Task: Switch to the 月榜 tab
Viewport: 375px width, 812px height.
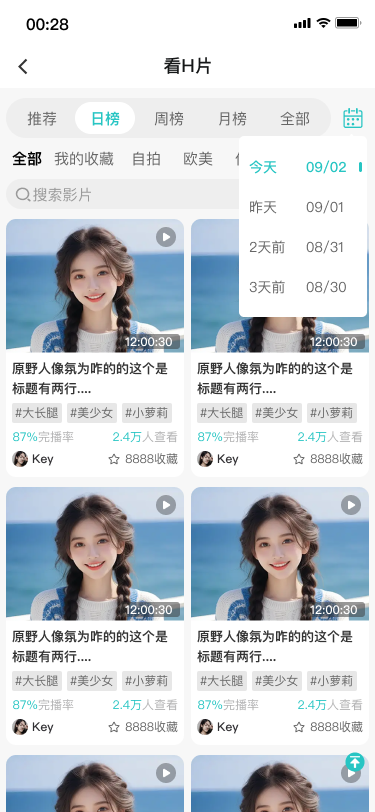Action: tap(232, 119)
